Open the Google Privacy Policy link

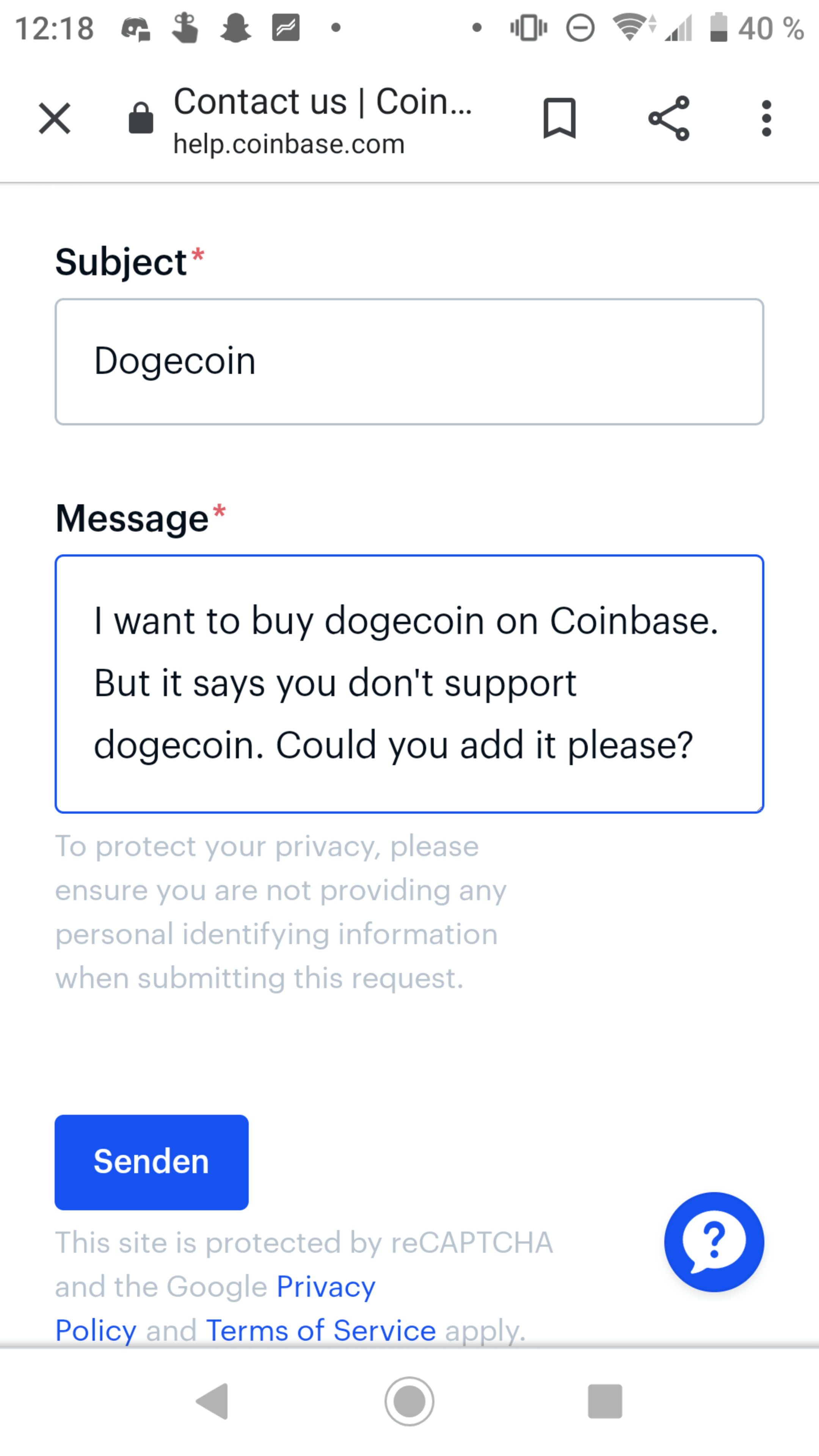(x=326, y=1287)
